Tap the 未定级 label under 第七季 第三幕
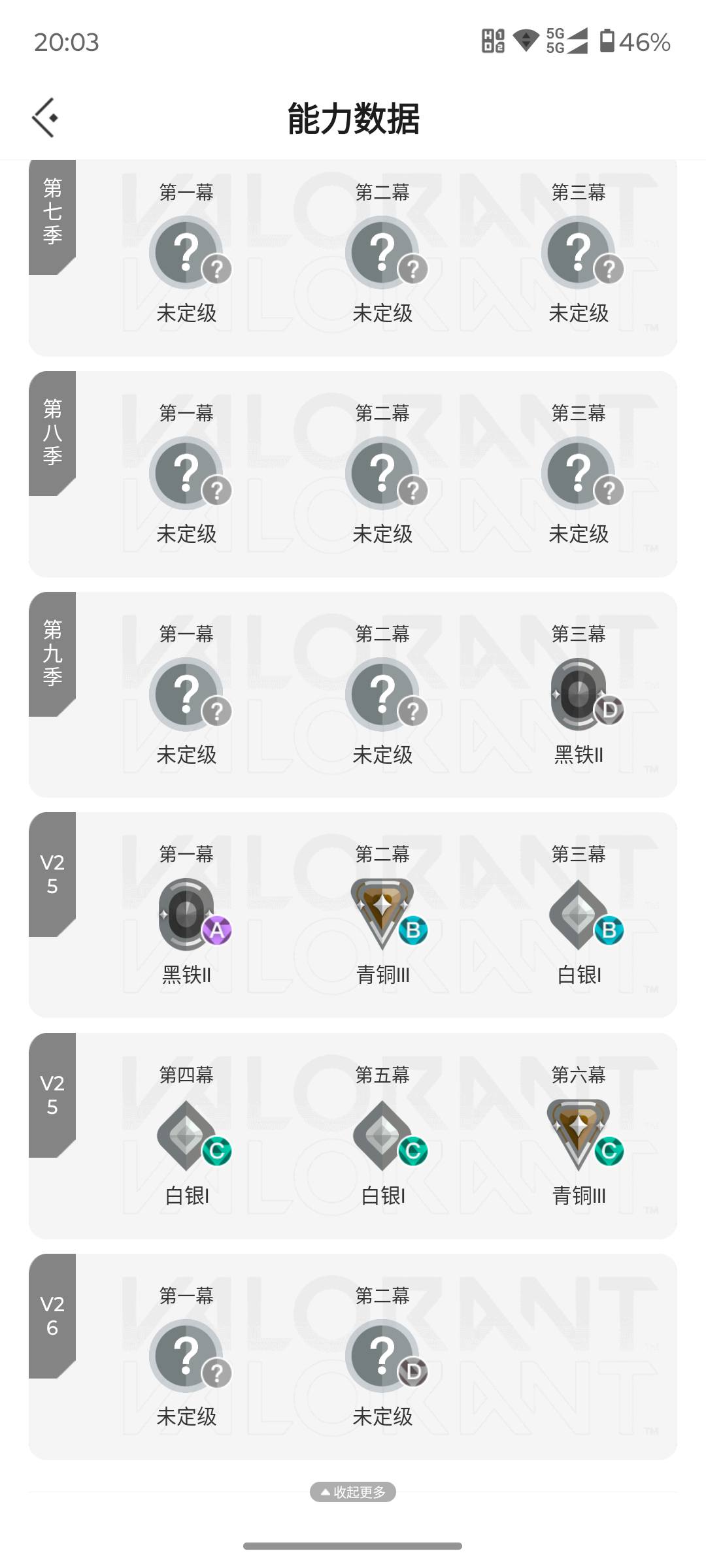 tap(578, 314)
